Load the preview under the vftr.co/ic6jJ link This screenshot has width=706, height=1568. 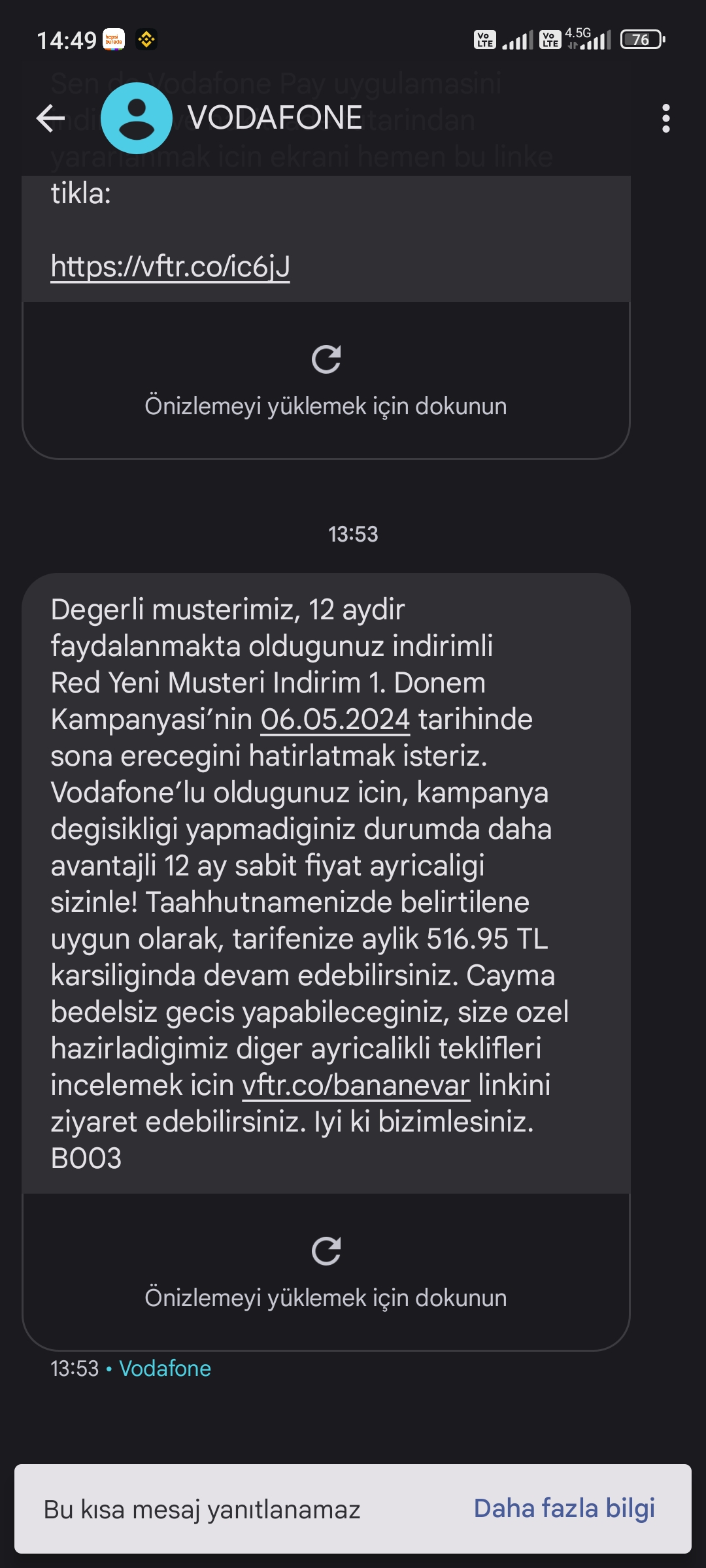[326, 380]
